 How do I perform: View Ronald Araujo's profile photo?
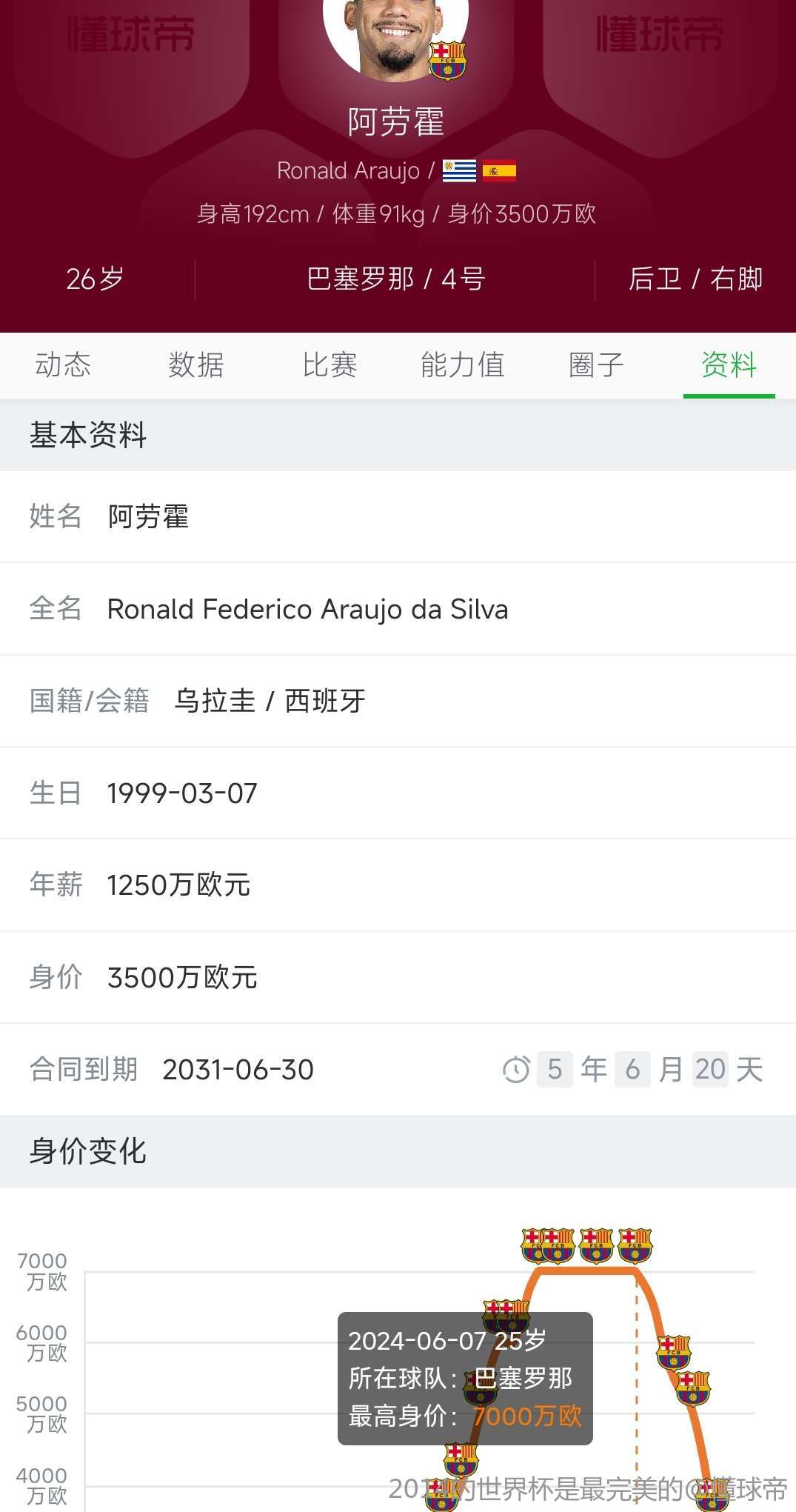tap(395, 33)
